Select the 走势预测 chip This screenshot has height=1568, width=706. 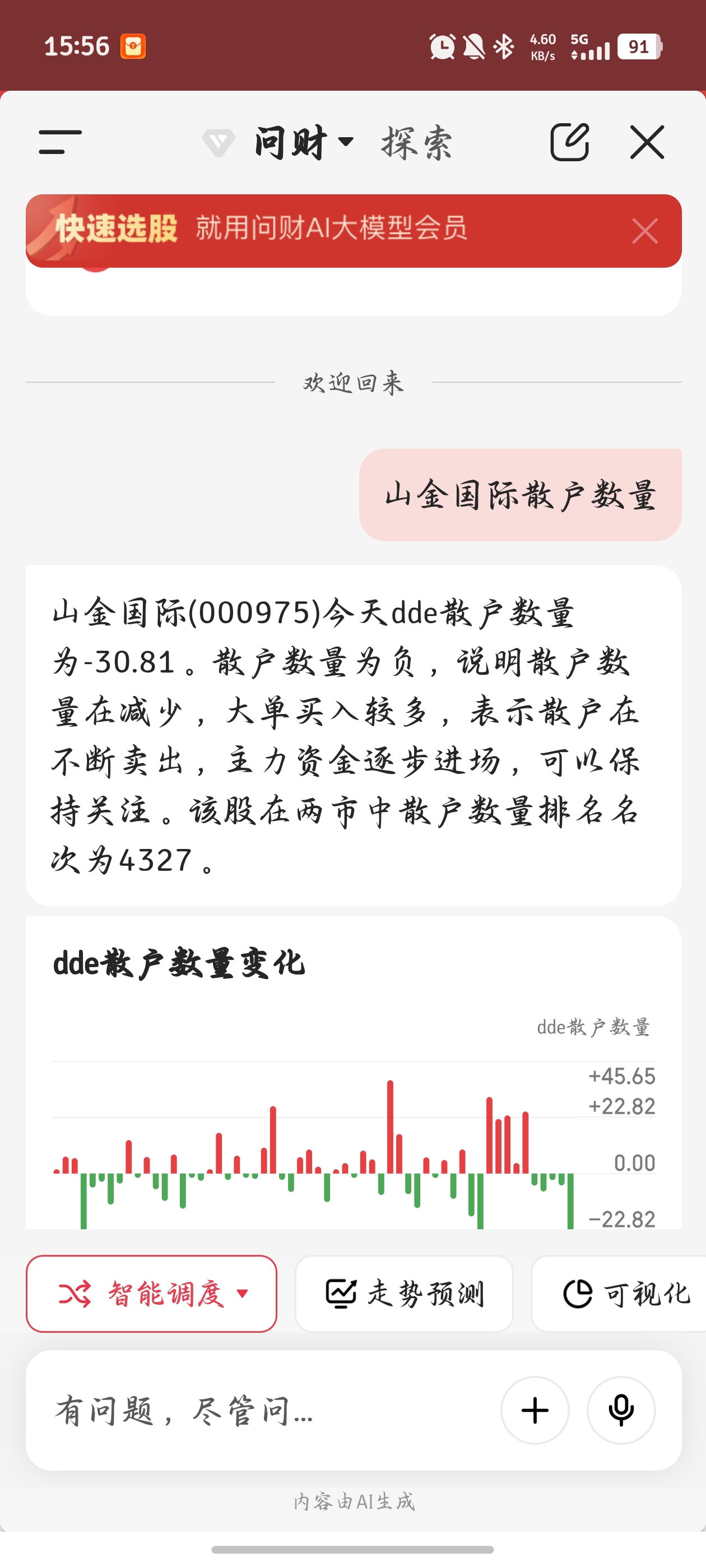point(404,1294)
